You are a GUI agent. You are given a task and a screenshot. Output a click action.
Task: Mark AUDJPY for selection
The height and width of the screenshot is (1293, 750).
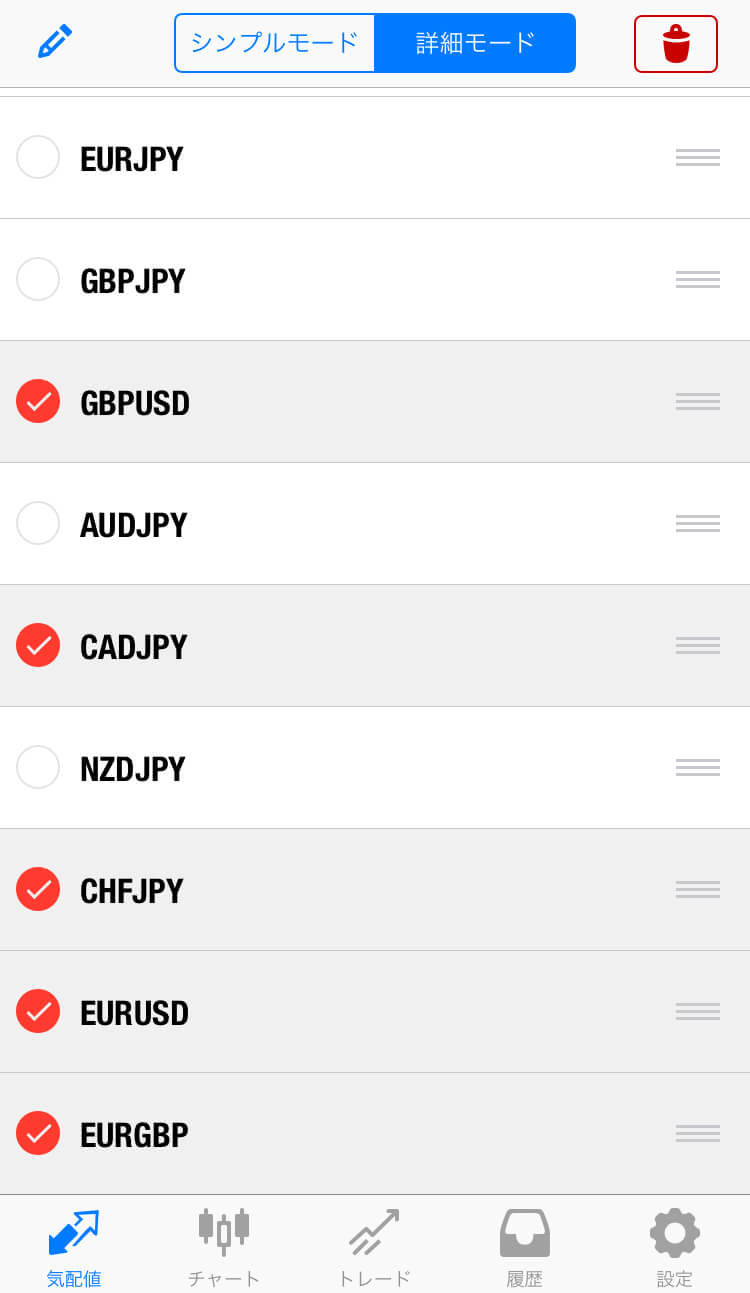[38, 523]
